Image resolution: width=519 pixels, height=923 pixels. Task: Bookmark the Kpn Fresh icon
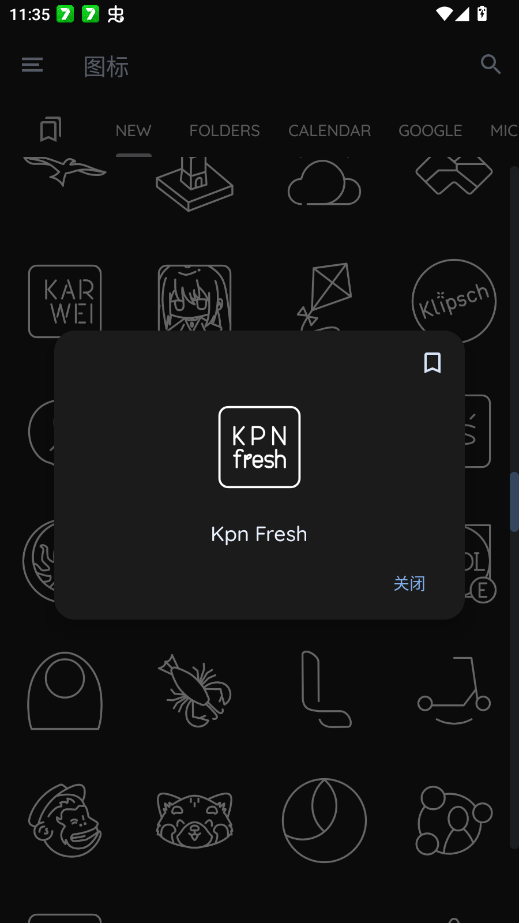[432, 363]
